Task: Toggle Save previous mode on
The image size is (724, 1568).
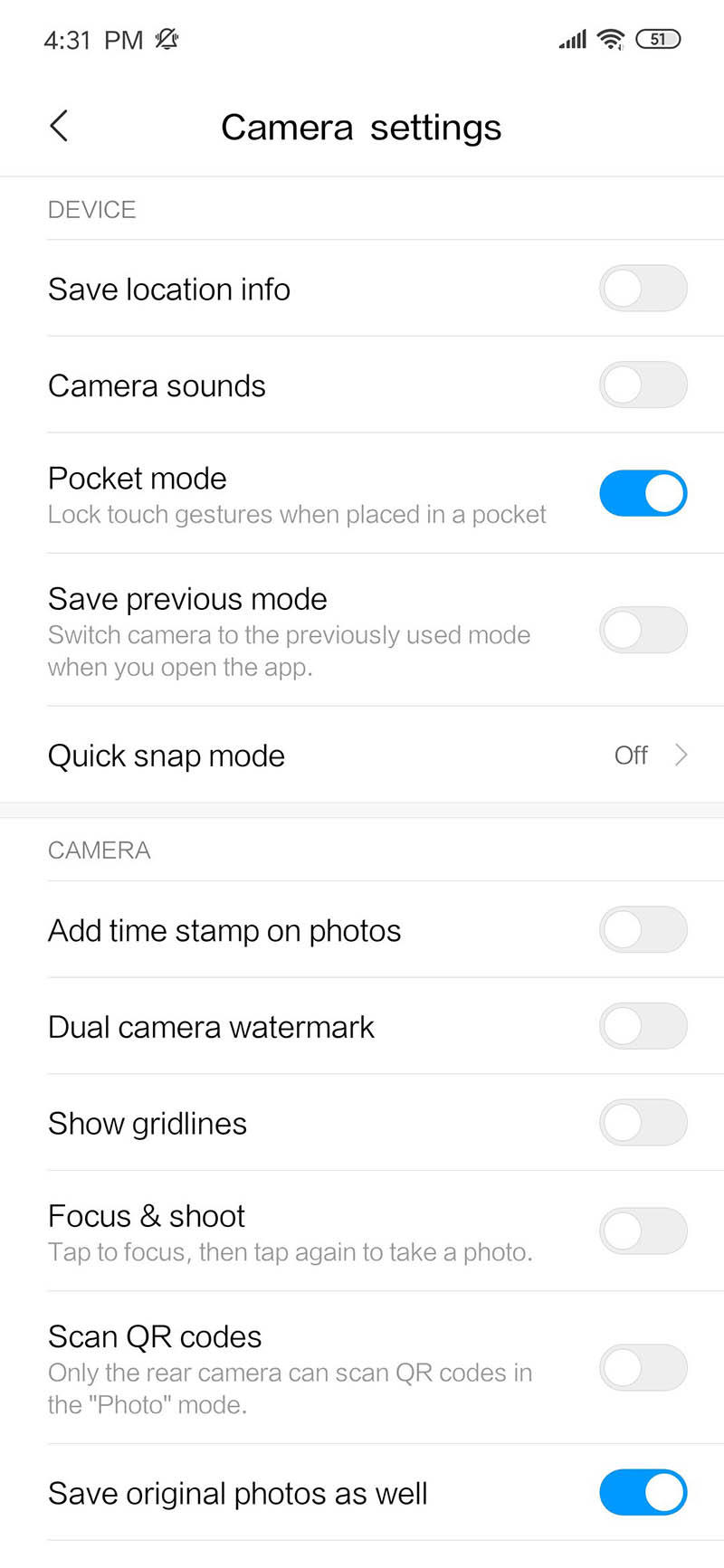Action: 643,630
